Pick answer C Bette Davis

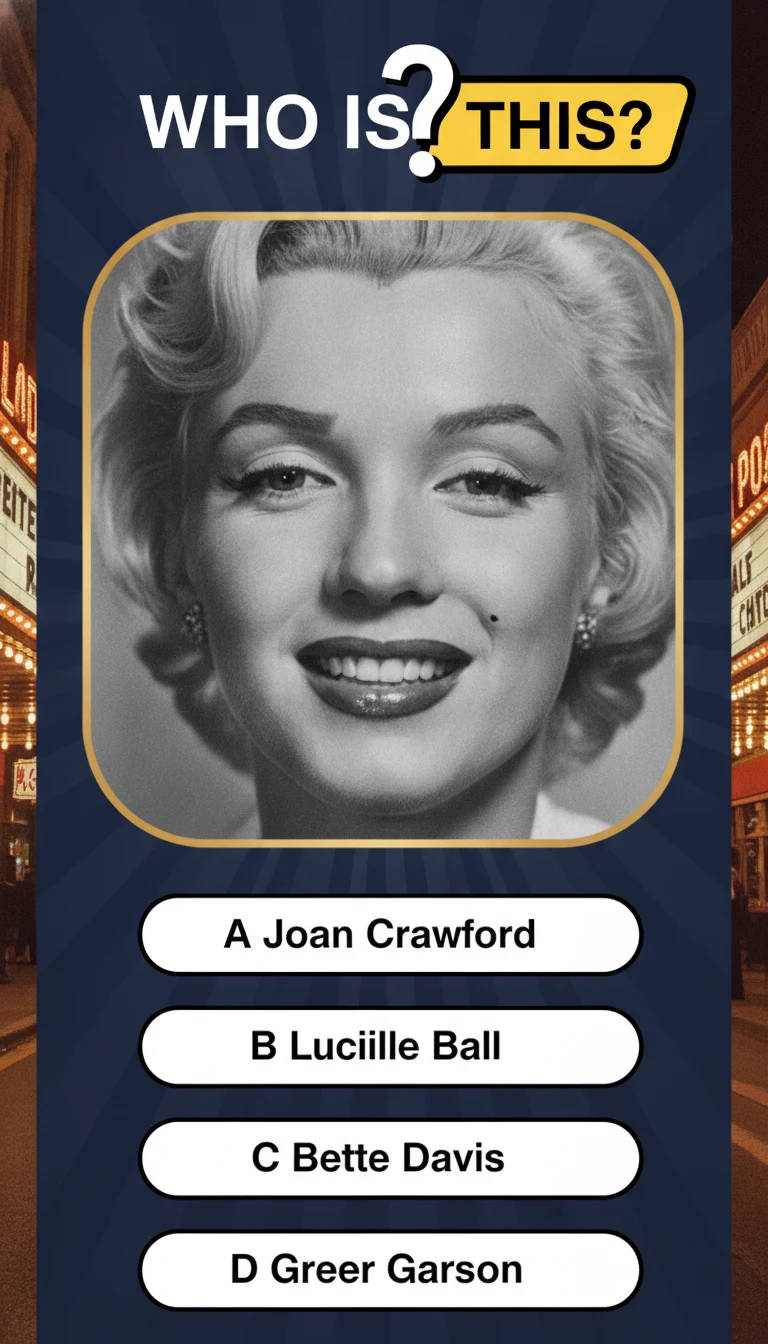[x=389, y=1158]
